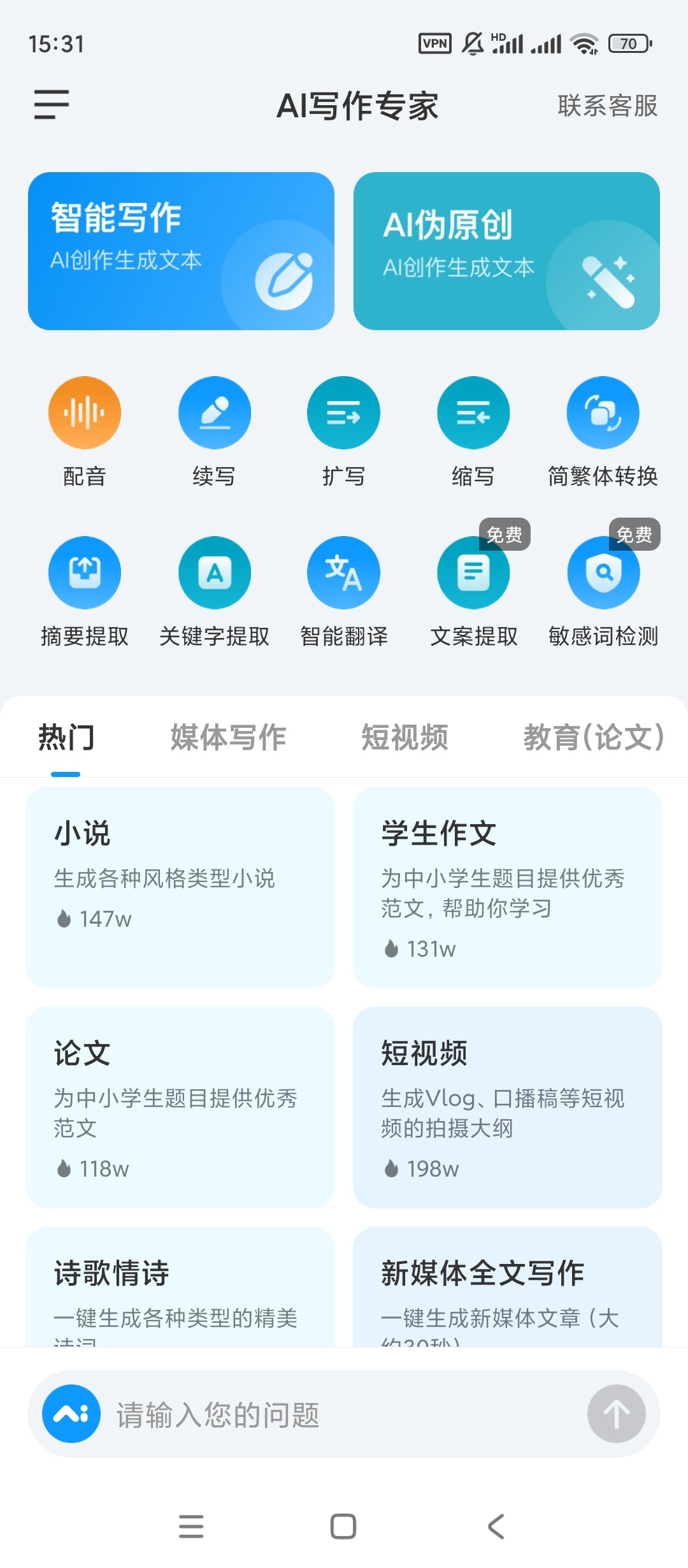Launch the 配音 voiceover tool

point(85,413)
